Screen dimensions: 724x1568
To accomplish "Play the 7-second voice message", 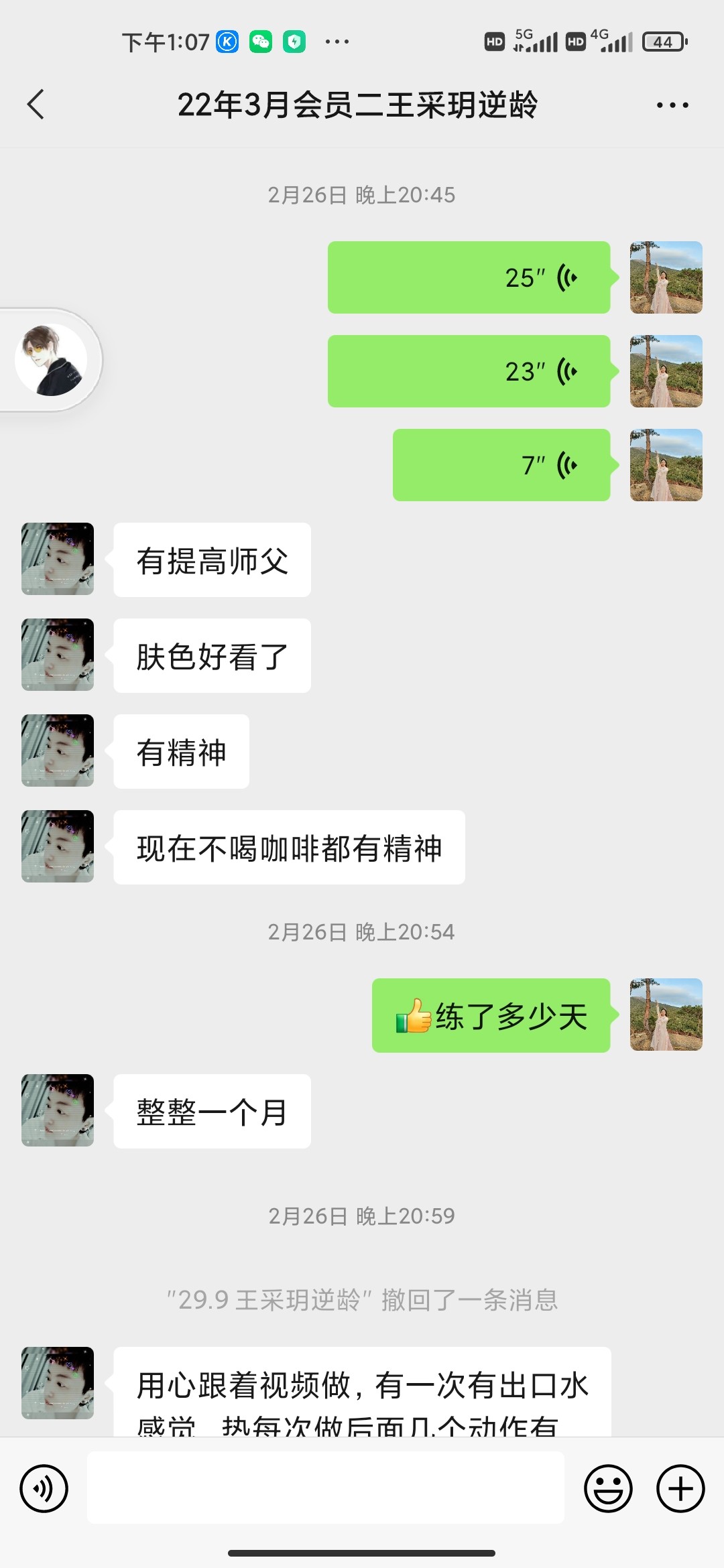I will click(501, 465).
